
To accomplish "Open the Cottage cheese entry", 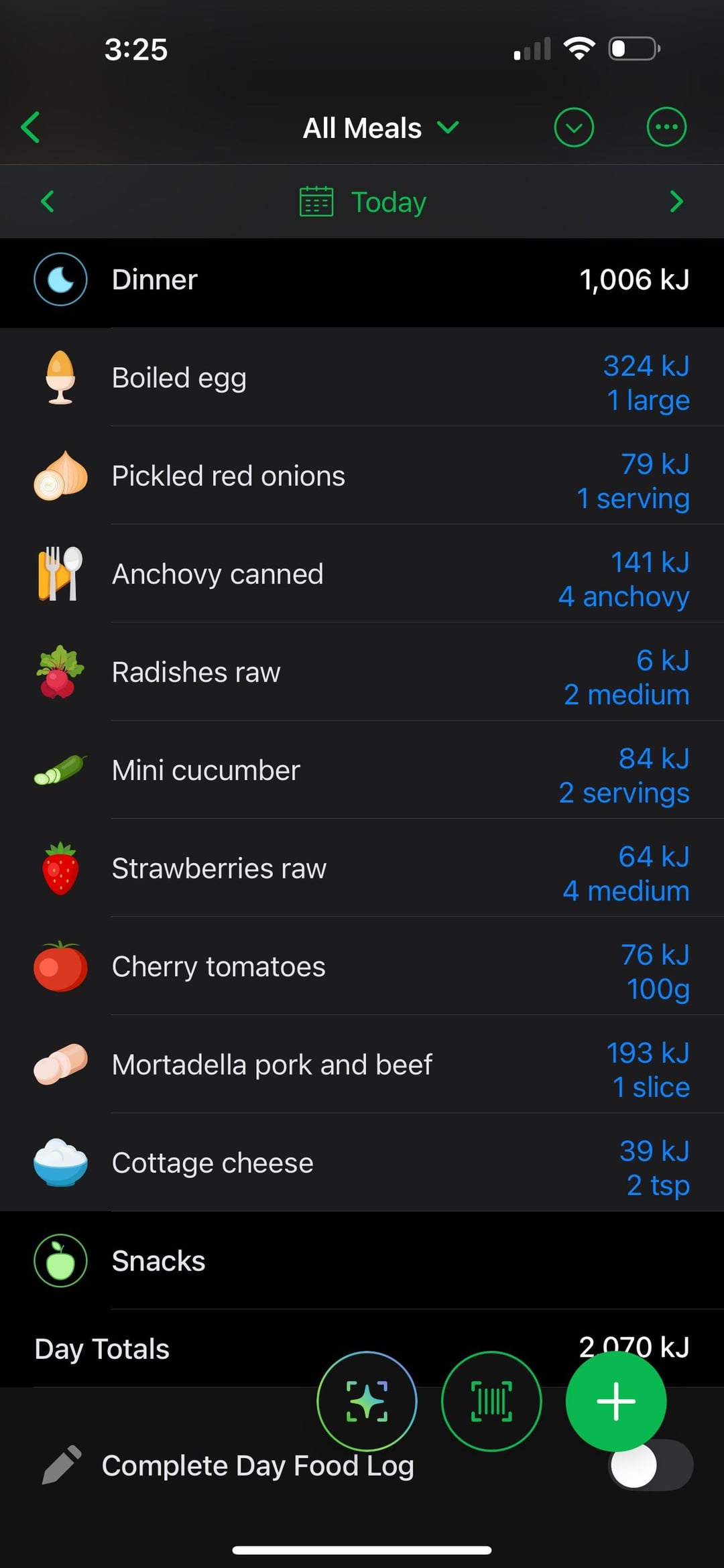I will (362, 1163).
